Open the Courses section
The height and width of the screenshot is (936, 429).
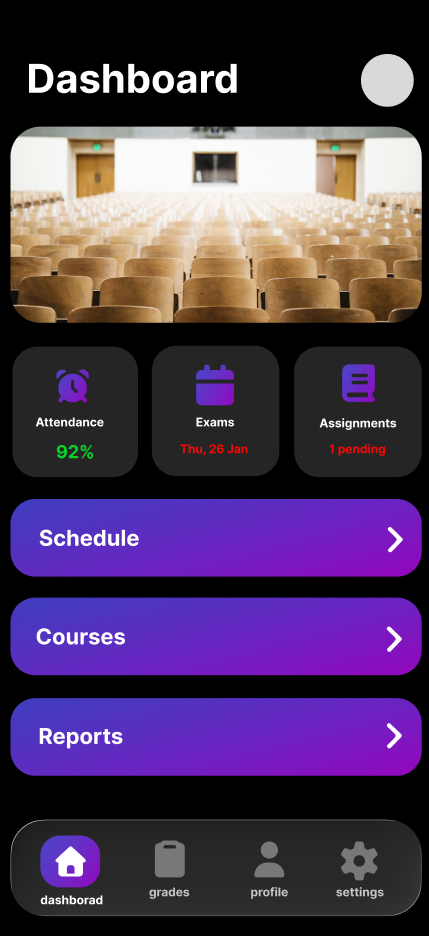[216, 636]
